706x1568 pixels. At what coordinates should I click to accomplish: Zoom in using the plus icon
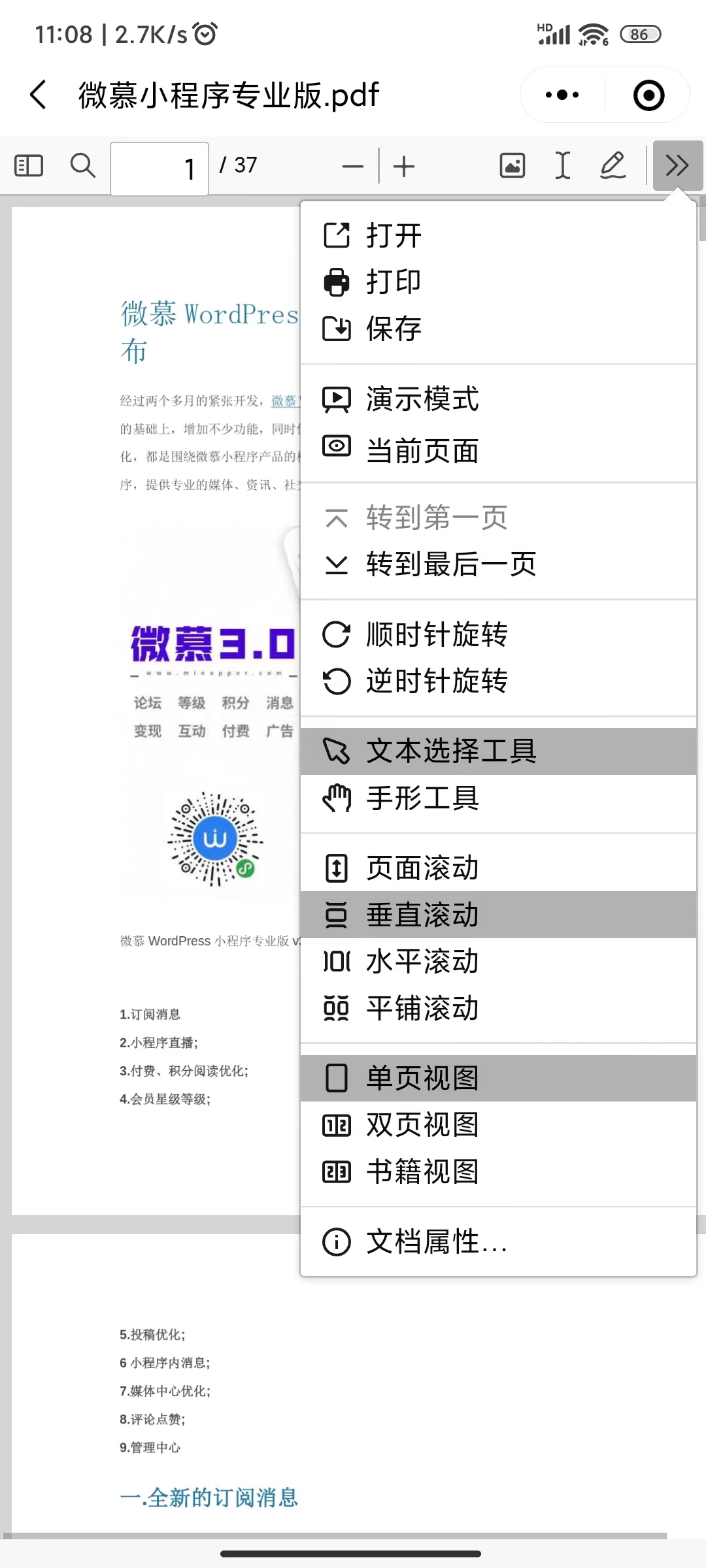[x=403, y=165]
